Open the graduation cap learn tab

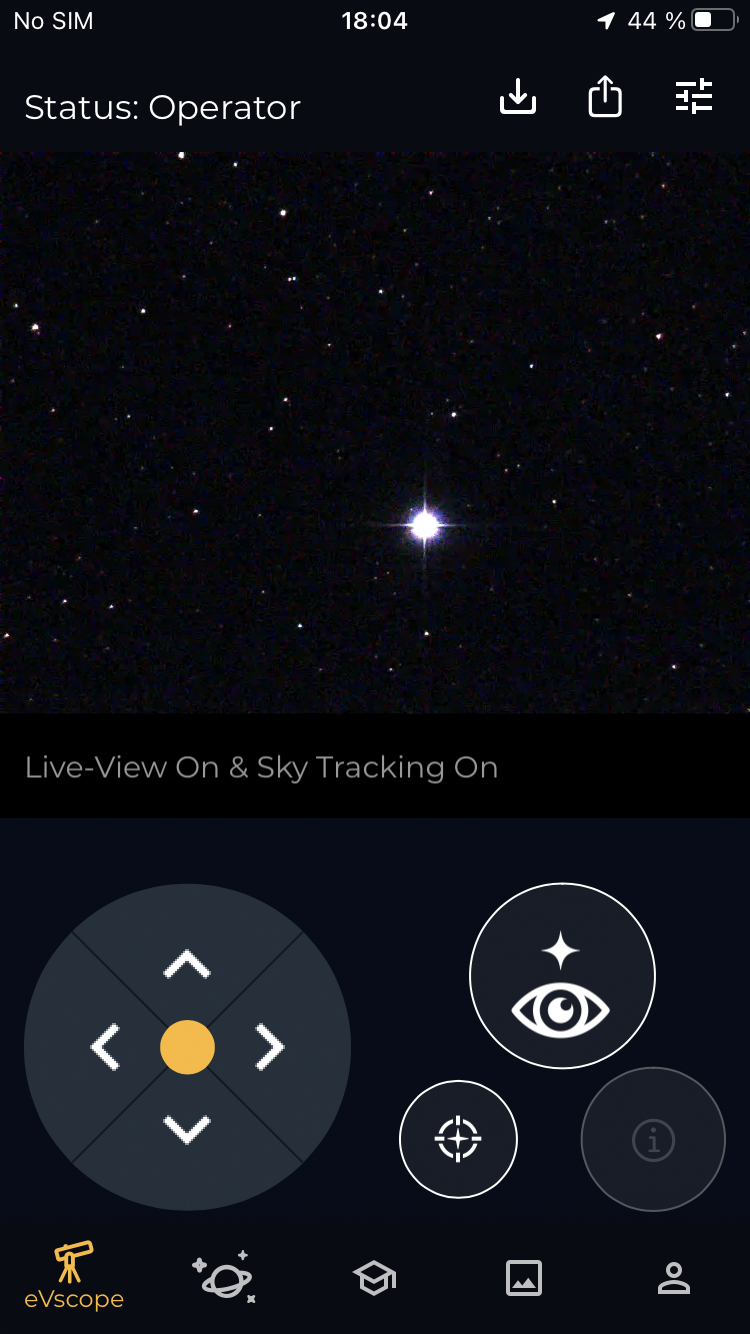pos(374,1278)
